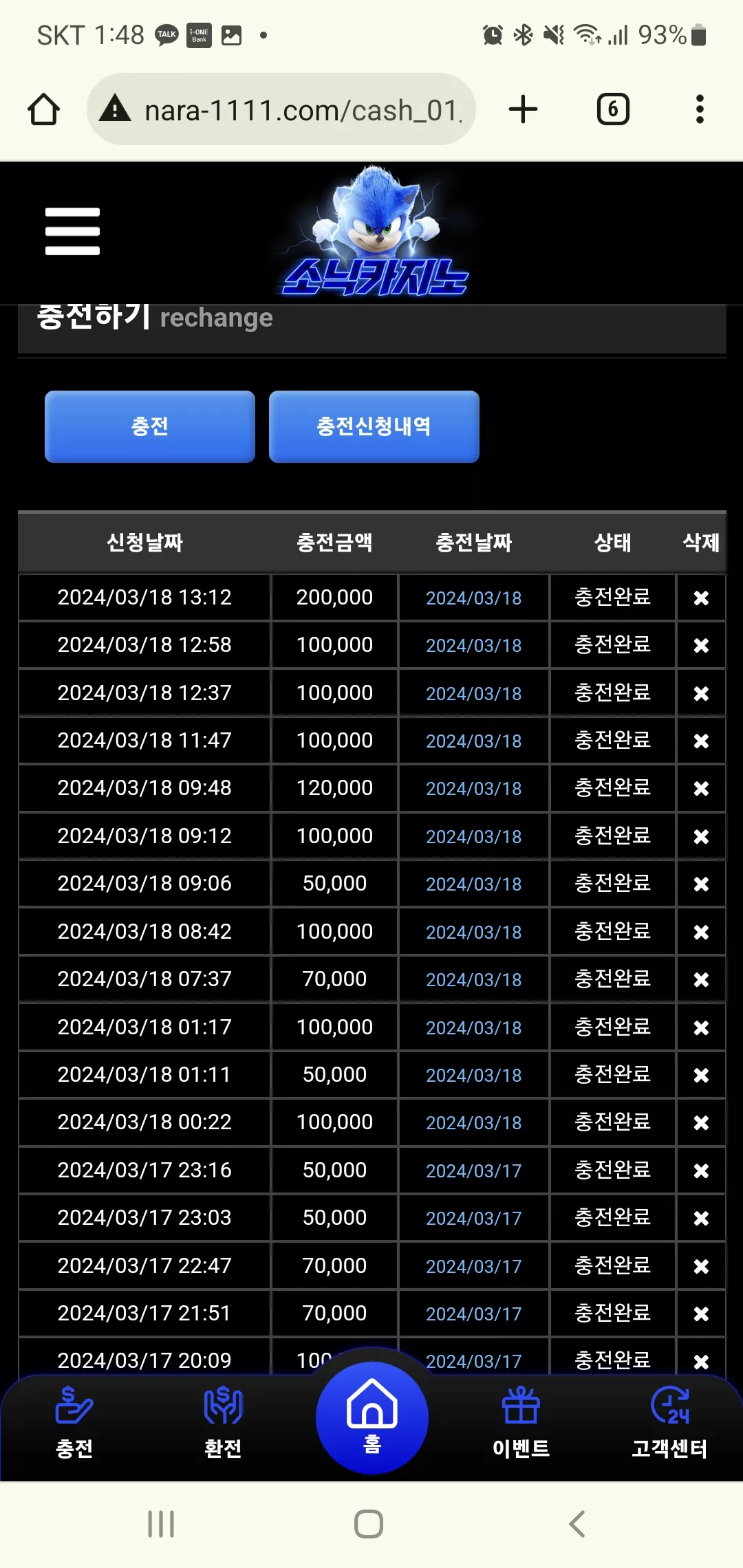Delete the 2024/03/18 12:37 record

pos(701,693)
